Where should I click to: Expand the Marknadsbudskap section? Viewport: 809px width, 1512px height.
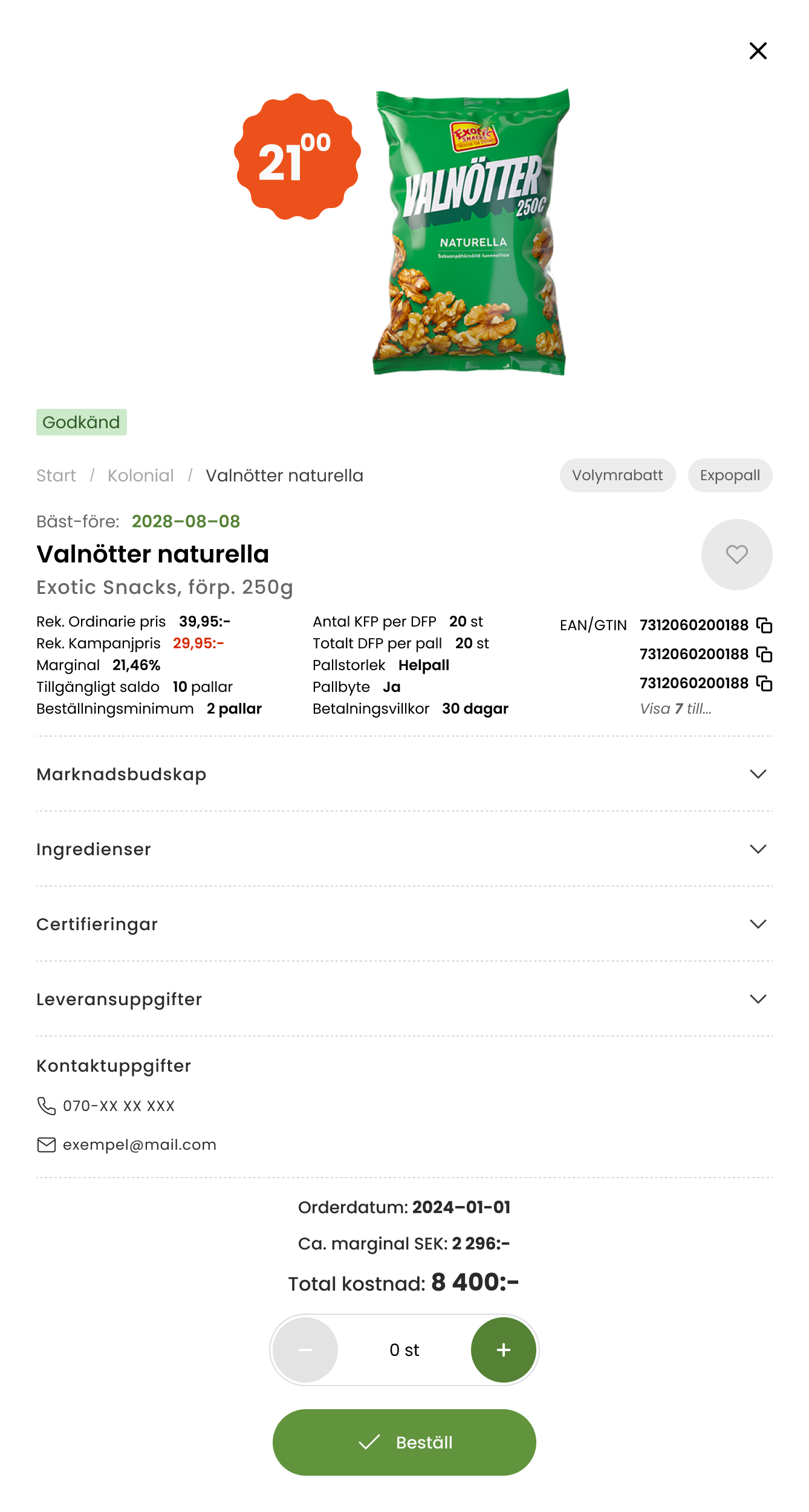point(404,774)
